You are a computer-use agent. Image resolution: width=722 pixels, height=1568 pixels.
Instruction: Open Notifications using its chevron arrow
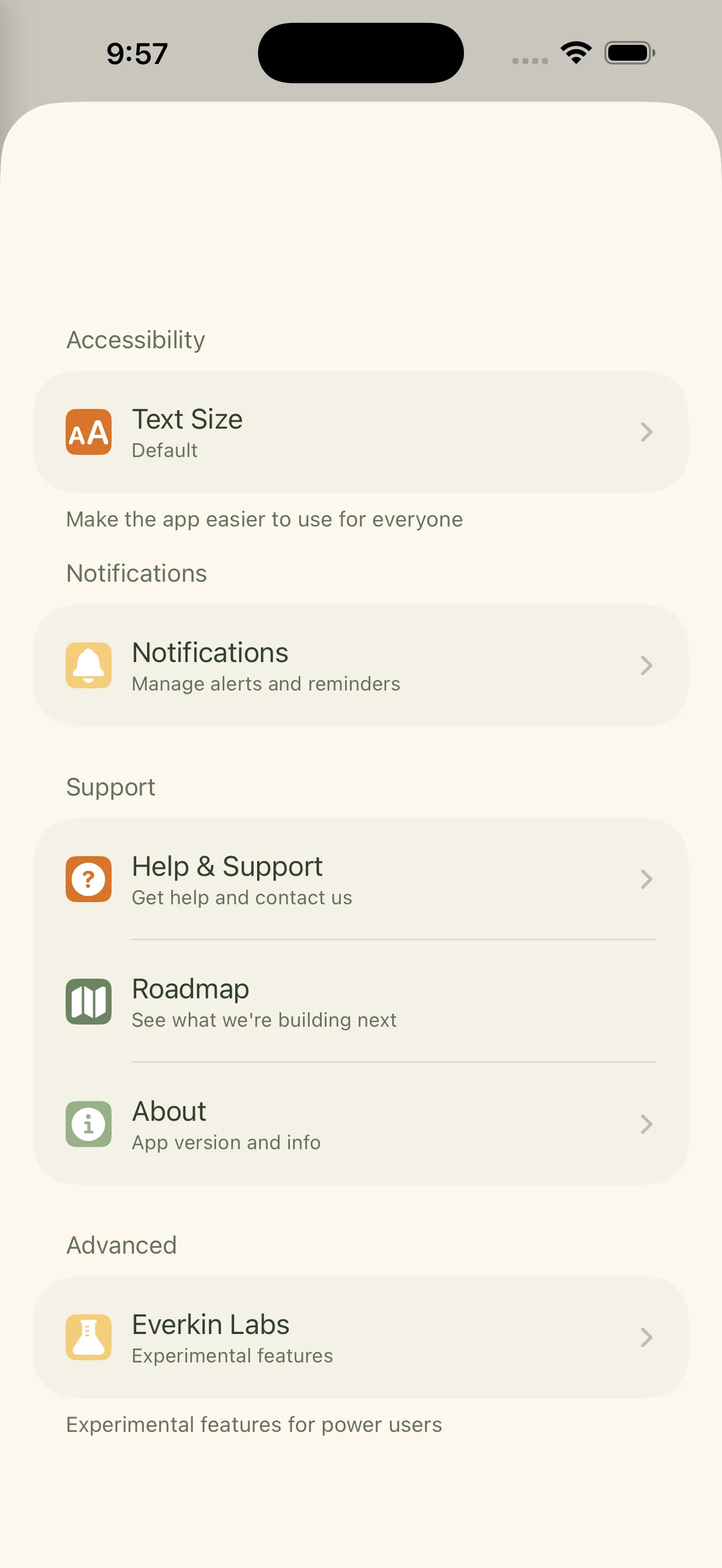647,665
